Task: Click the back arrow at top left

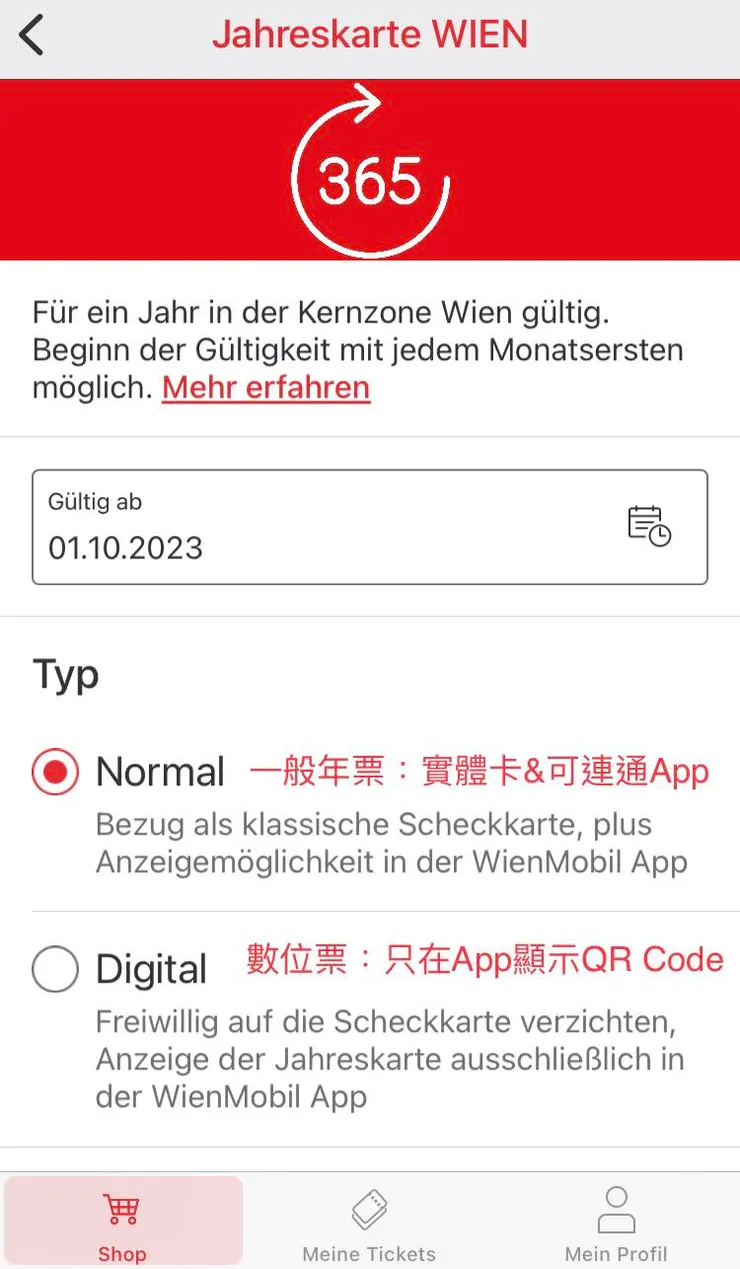Action: tap(30, 33)
